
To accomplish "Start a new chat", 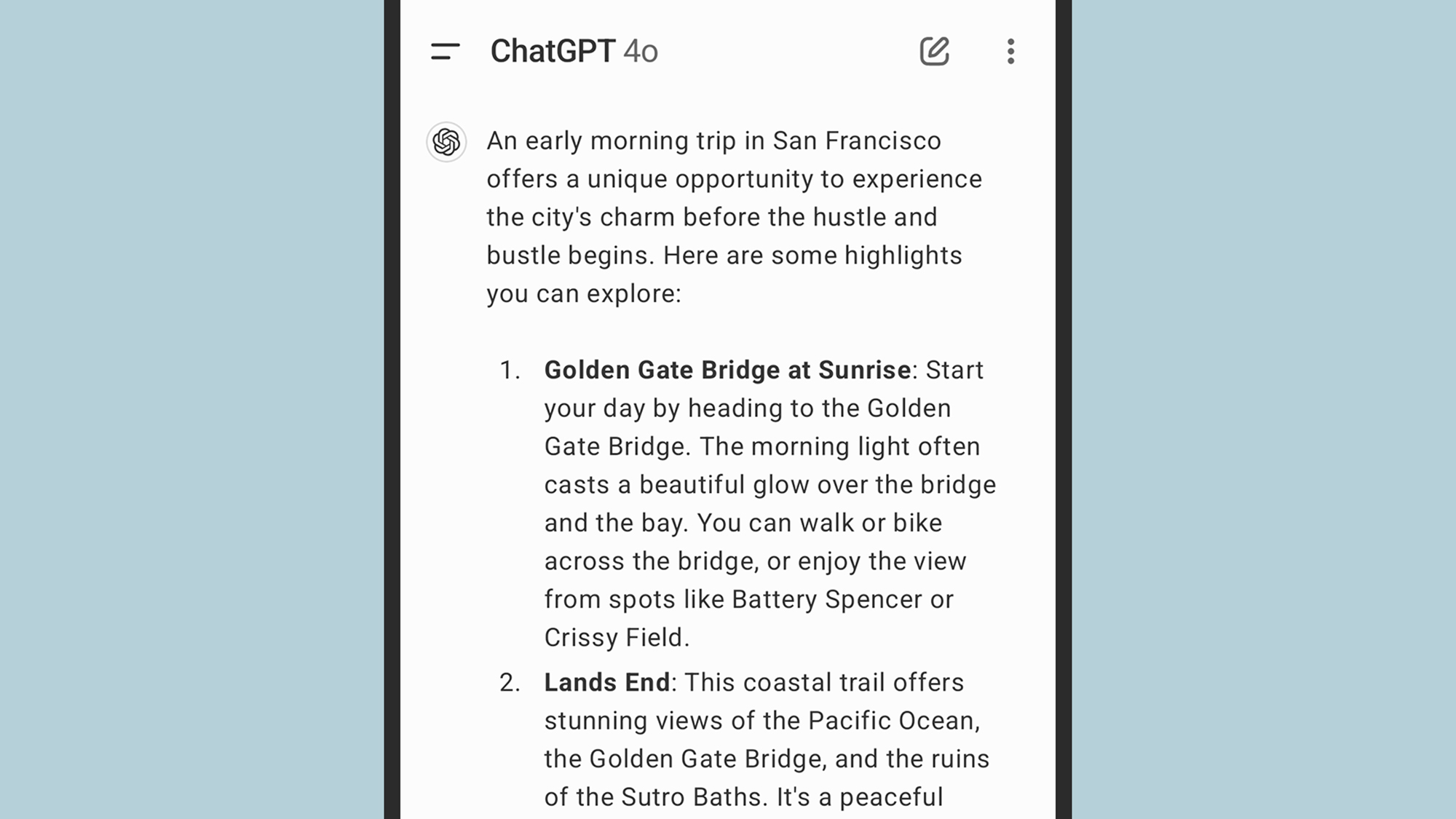I will (x=934, y=52).
